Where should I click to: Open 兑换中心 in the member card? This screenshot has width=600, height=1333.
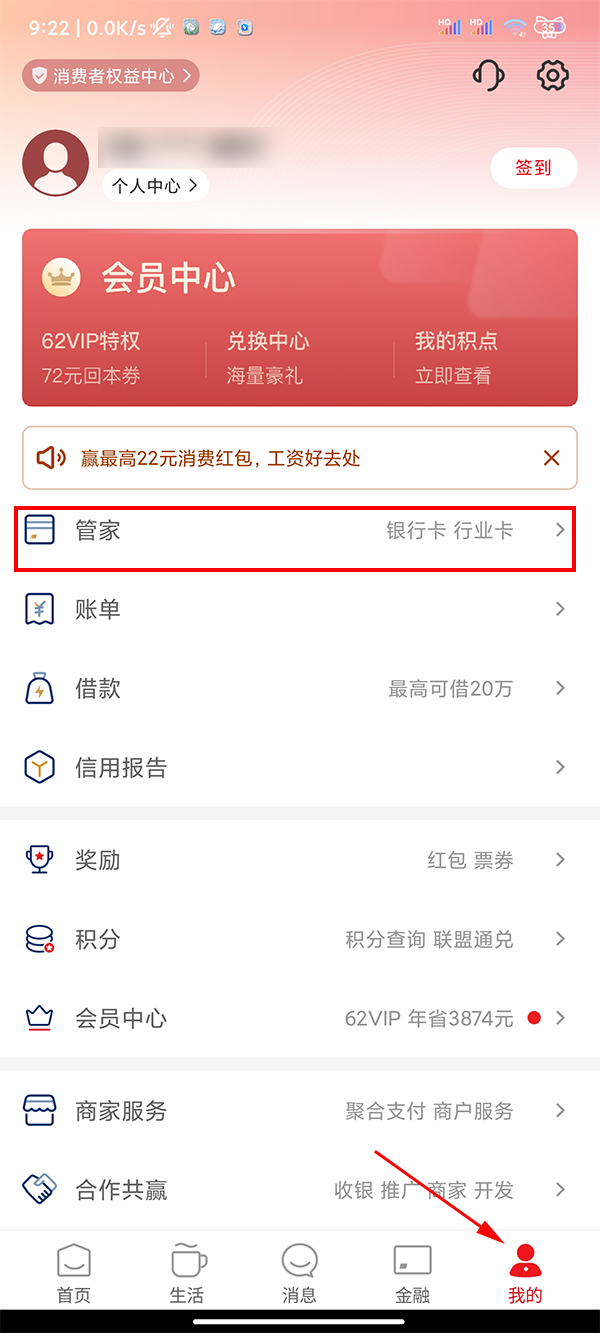coord(267,357)
